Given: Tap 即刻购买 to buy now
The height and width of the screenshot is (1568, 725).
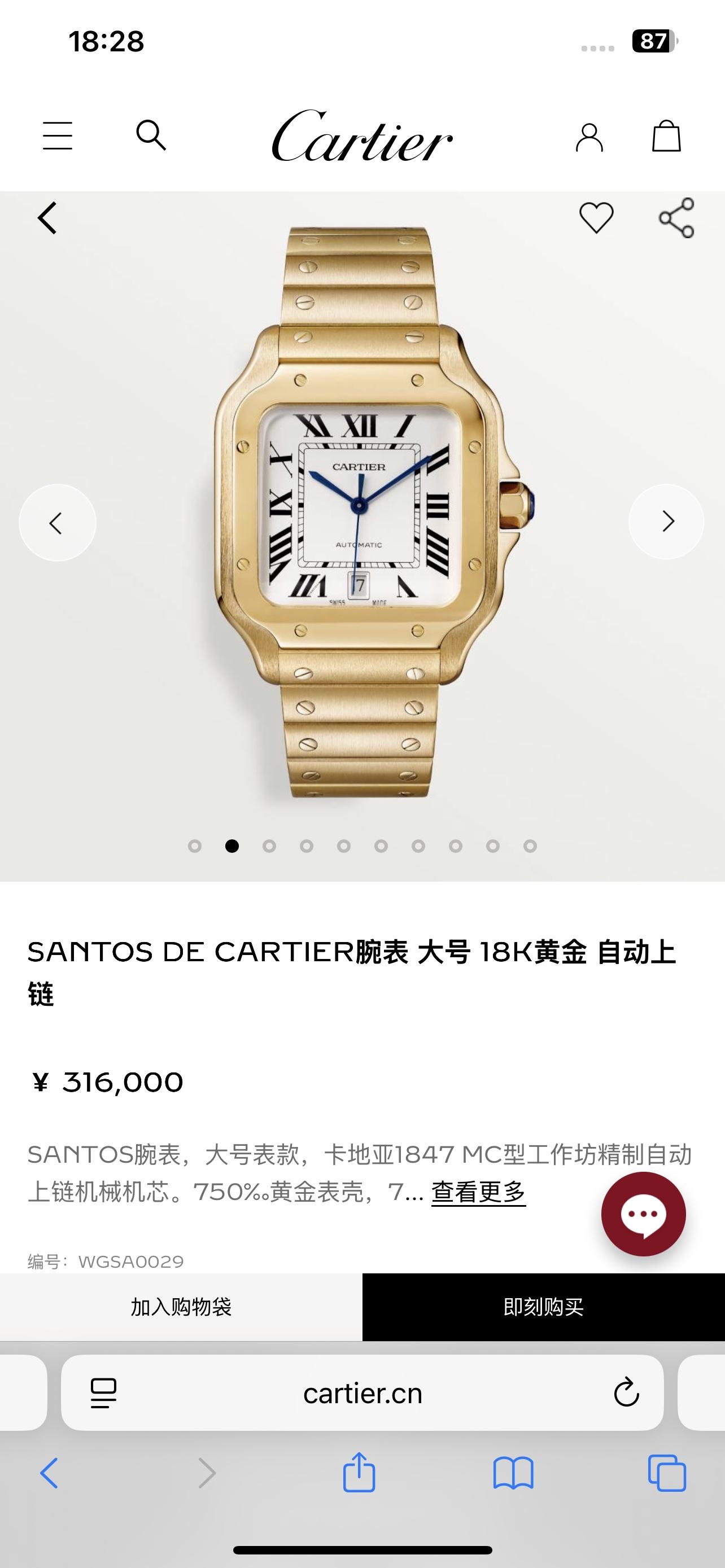Looking at the screenshot, I should pos(544,1307).
